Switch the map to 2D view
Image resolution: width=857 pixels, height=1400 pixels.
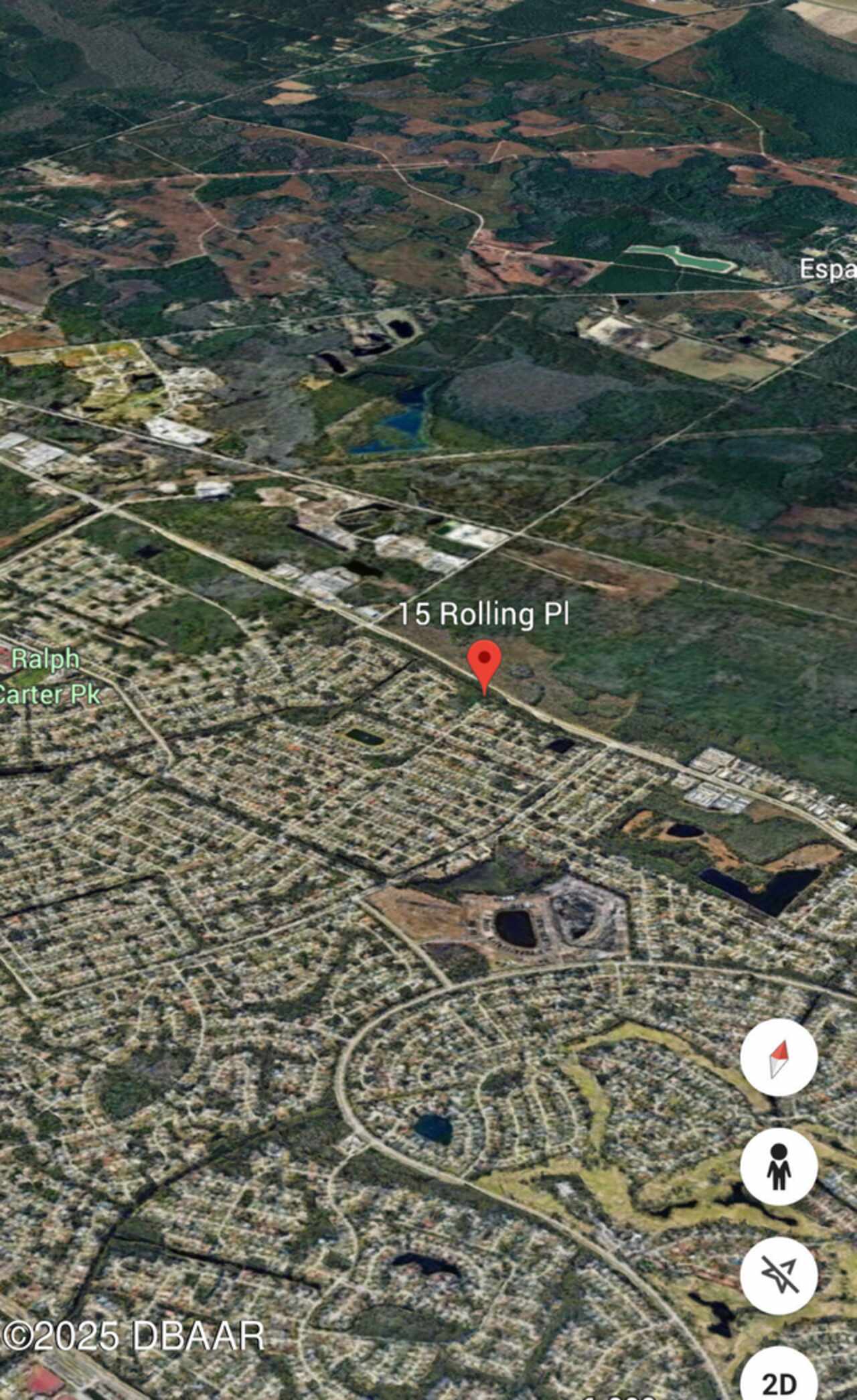coord(779,1379)
